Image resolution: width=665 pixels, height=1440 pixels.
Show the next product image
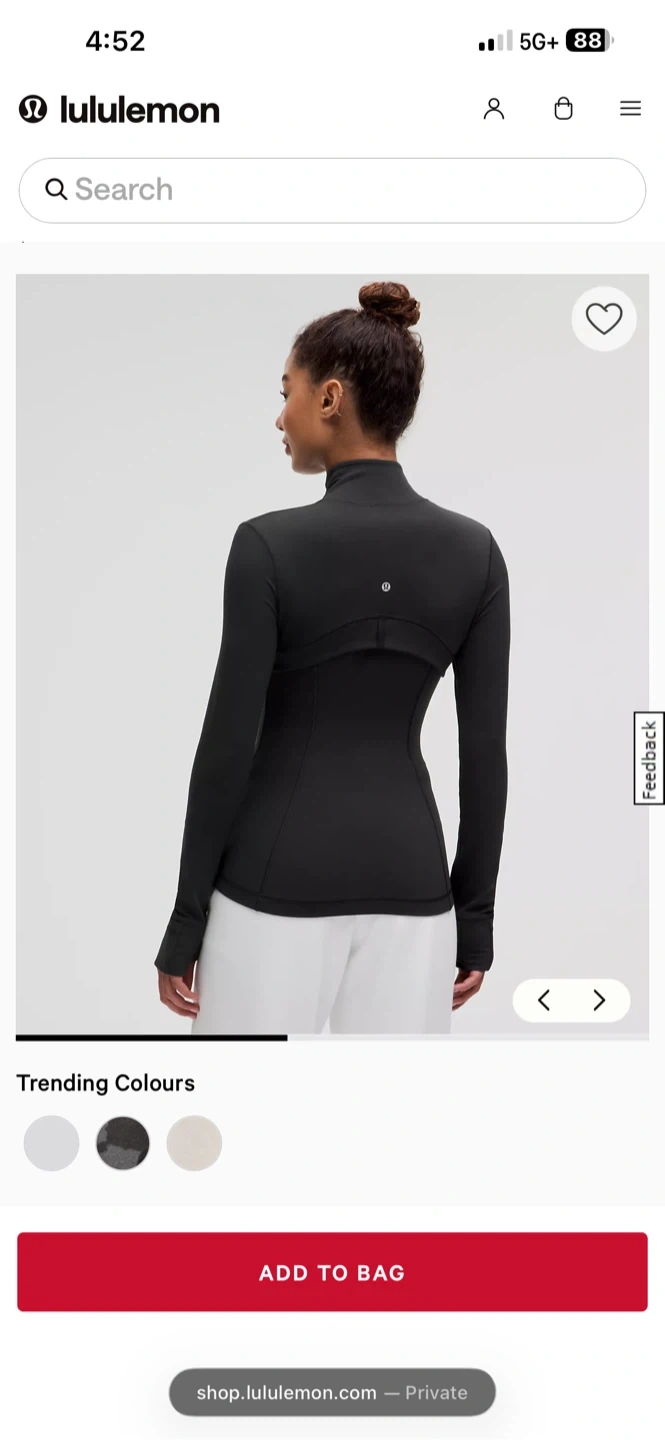tap(599, 1000)
